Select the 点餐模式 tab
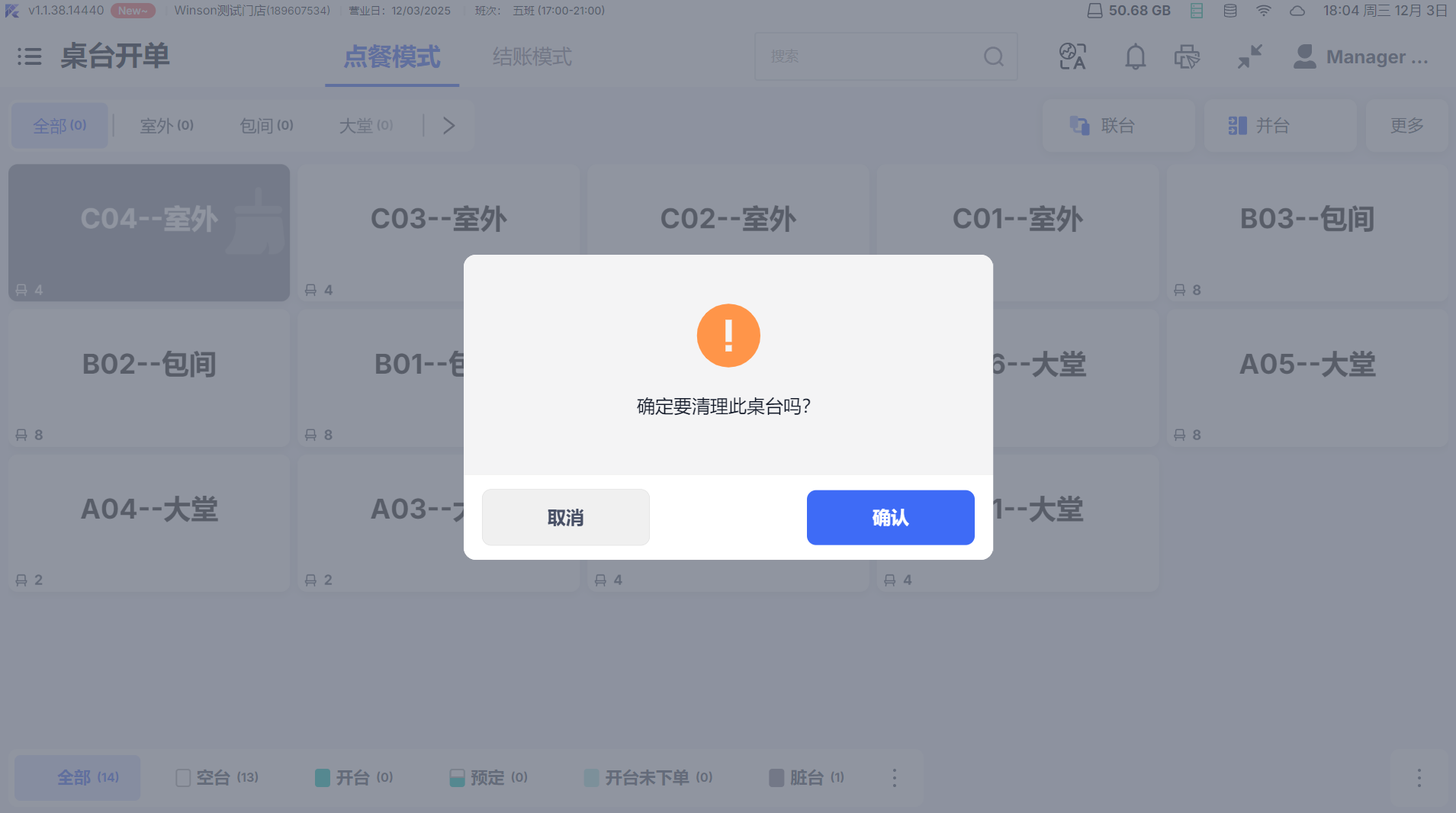The height and width of the screenshot is (813, 1456). (x=391, y=57)
